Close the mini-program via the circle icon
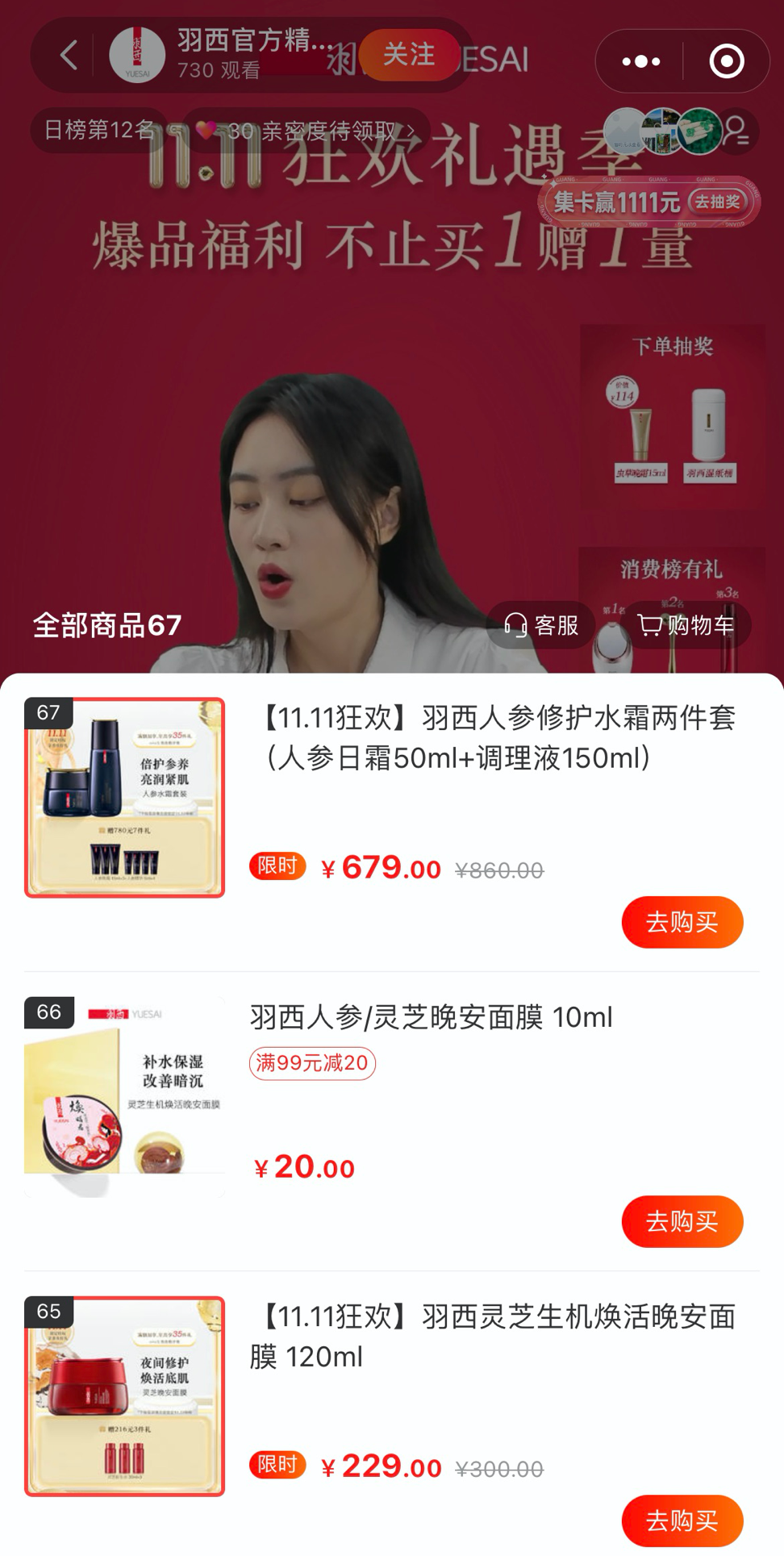The width and height of the screenshot is (784, 1556). 727,61
